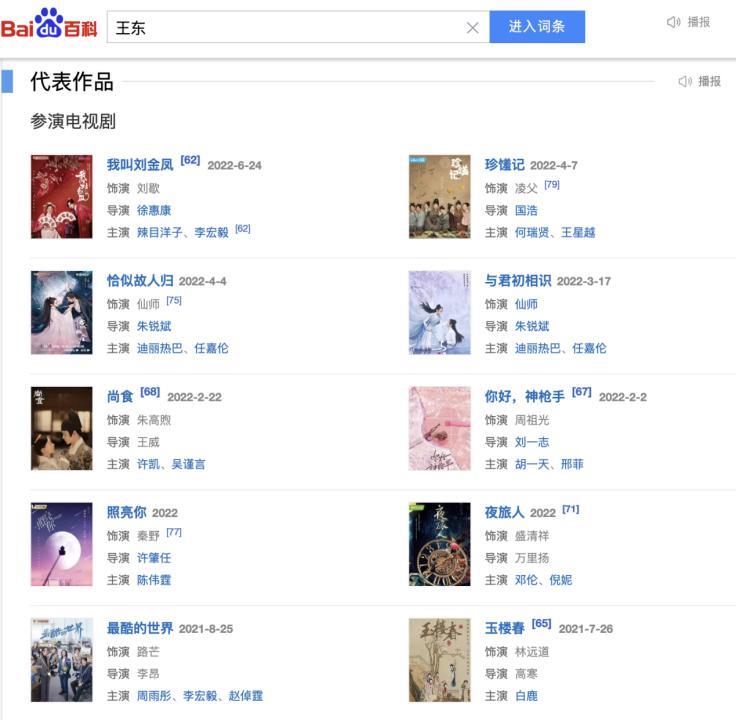Open the 恰似故人归 drama entry

point(140,281)
